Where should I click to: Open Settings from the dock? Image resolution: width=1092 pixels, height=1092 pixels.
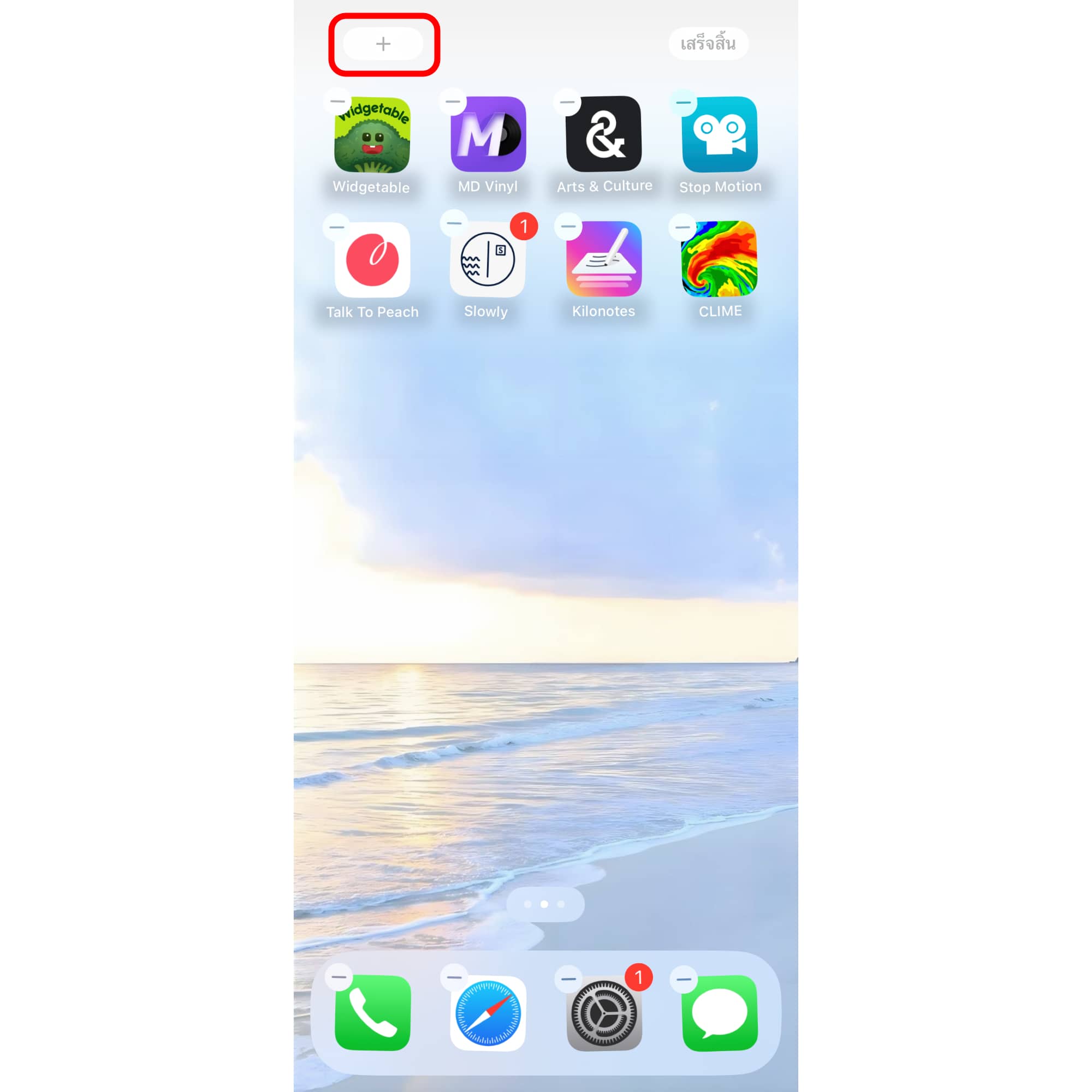point(604,1012)
